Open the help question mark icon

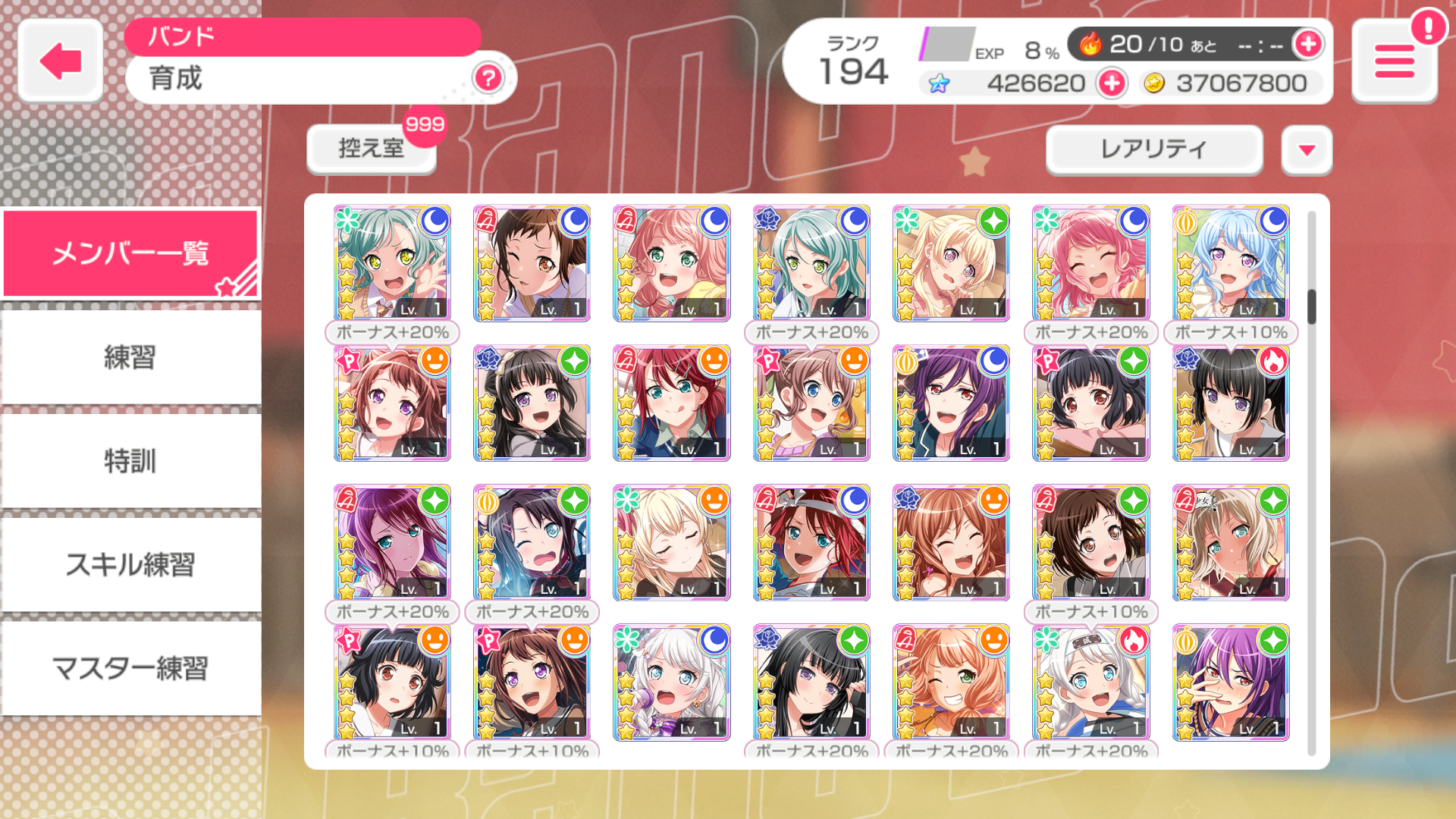tap(488, 77)
